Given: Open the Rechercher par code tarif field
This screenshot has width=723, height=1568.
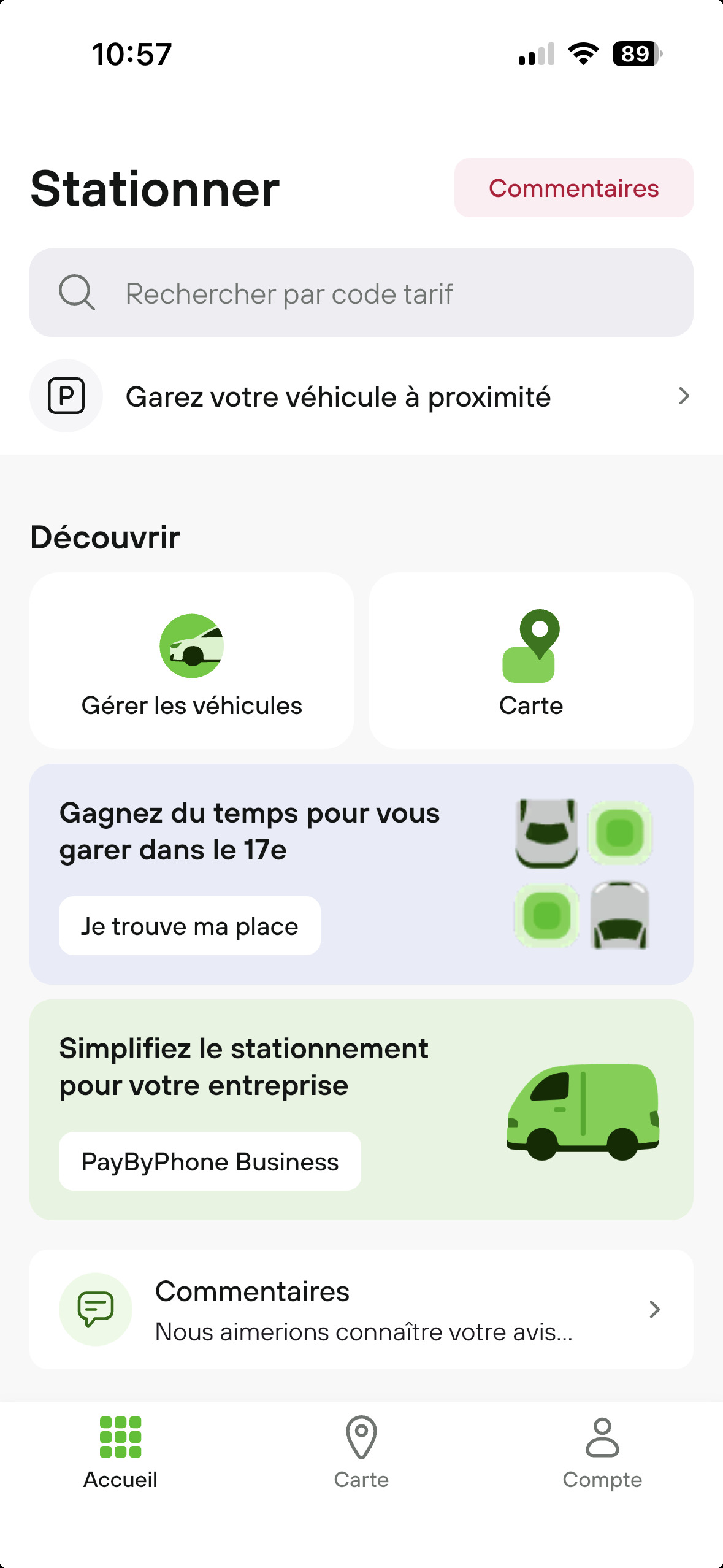Looking at the screenshot, I should pos(361,293).
